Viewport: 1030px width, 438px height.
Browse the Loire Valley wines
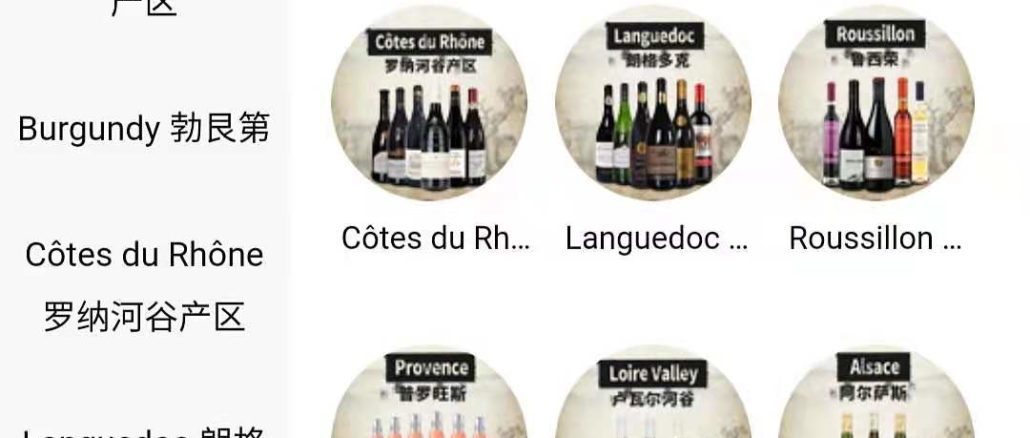point(653,397)
